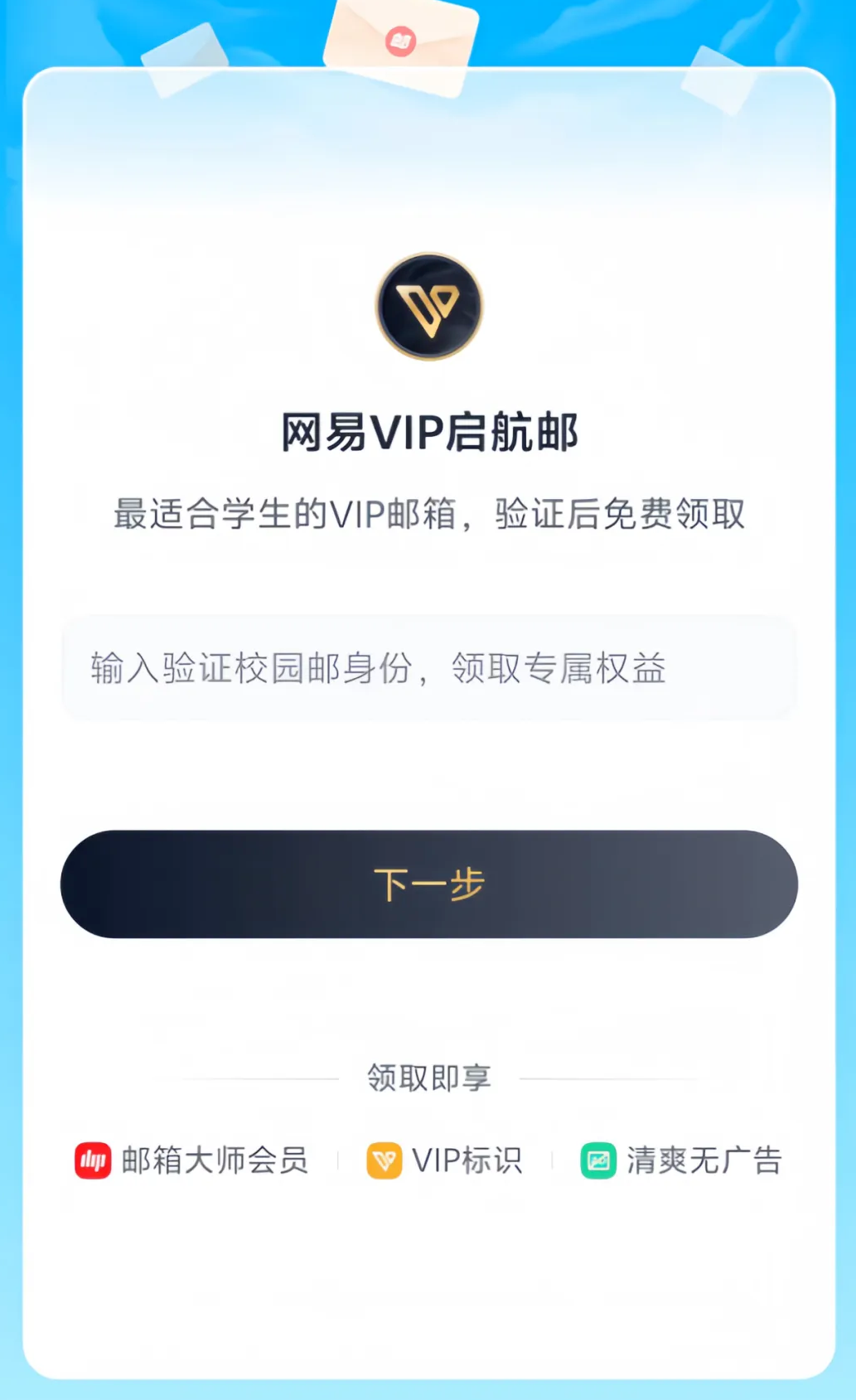This screenshot has width=856, height=1400.
Task: Focus the campus email verification field
Action: pyautogui.click(x=428, y=668)
